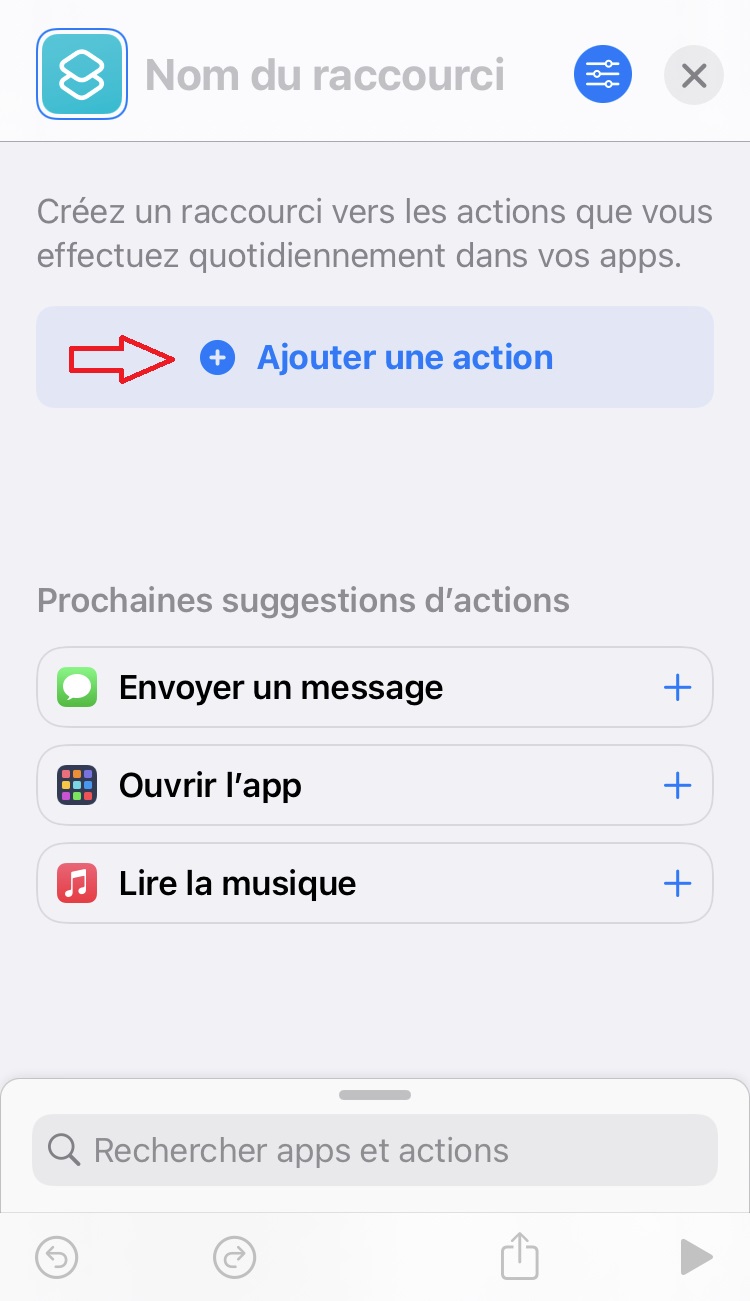Screen dimensions: 750x1301
Task: Open the shortcut settings sliders button
Action: 603,75
